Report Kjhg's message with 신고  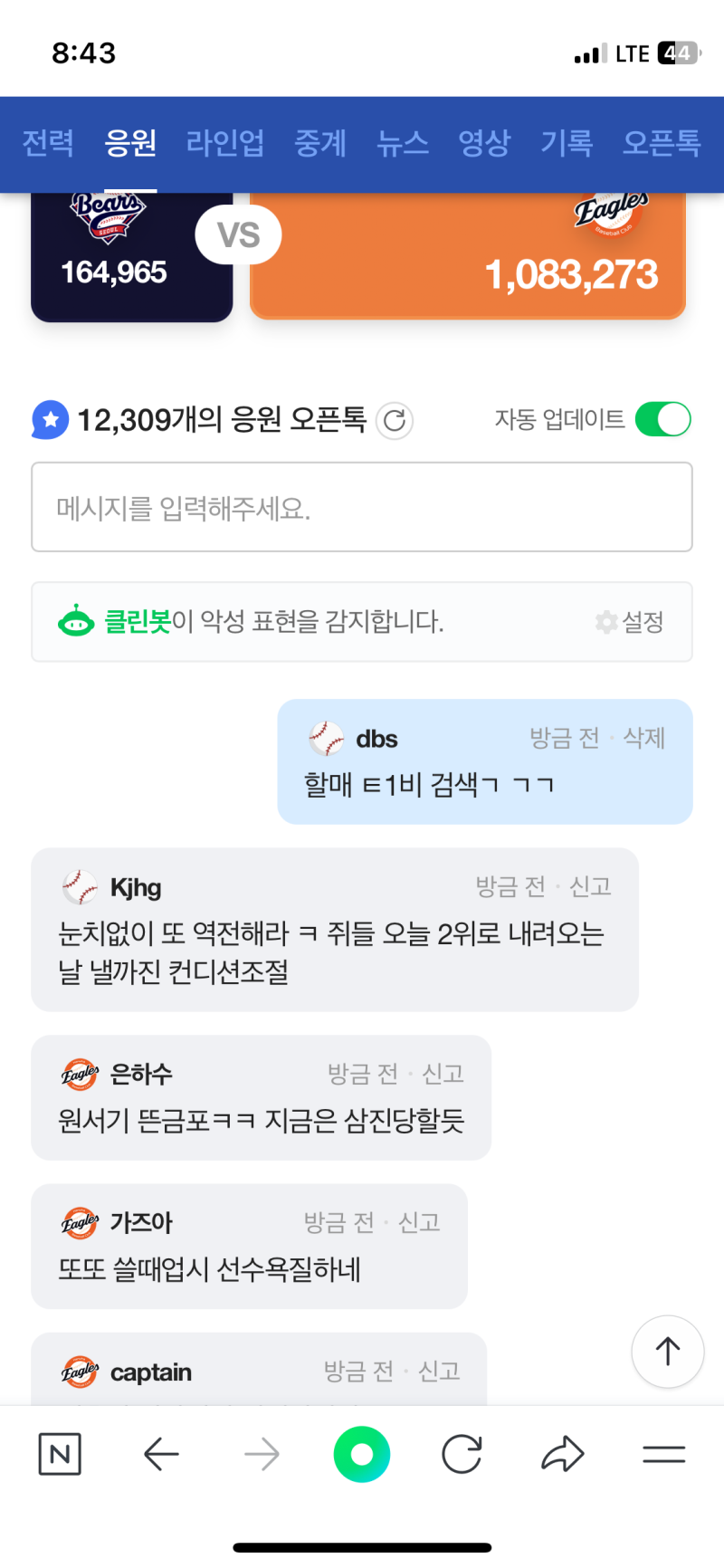tap(590, 886)
